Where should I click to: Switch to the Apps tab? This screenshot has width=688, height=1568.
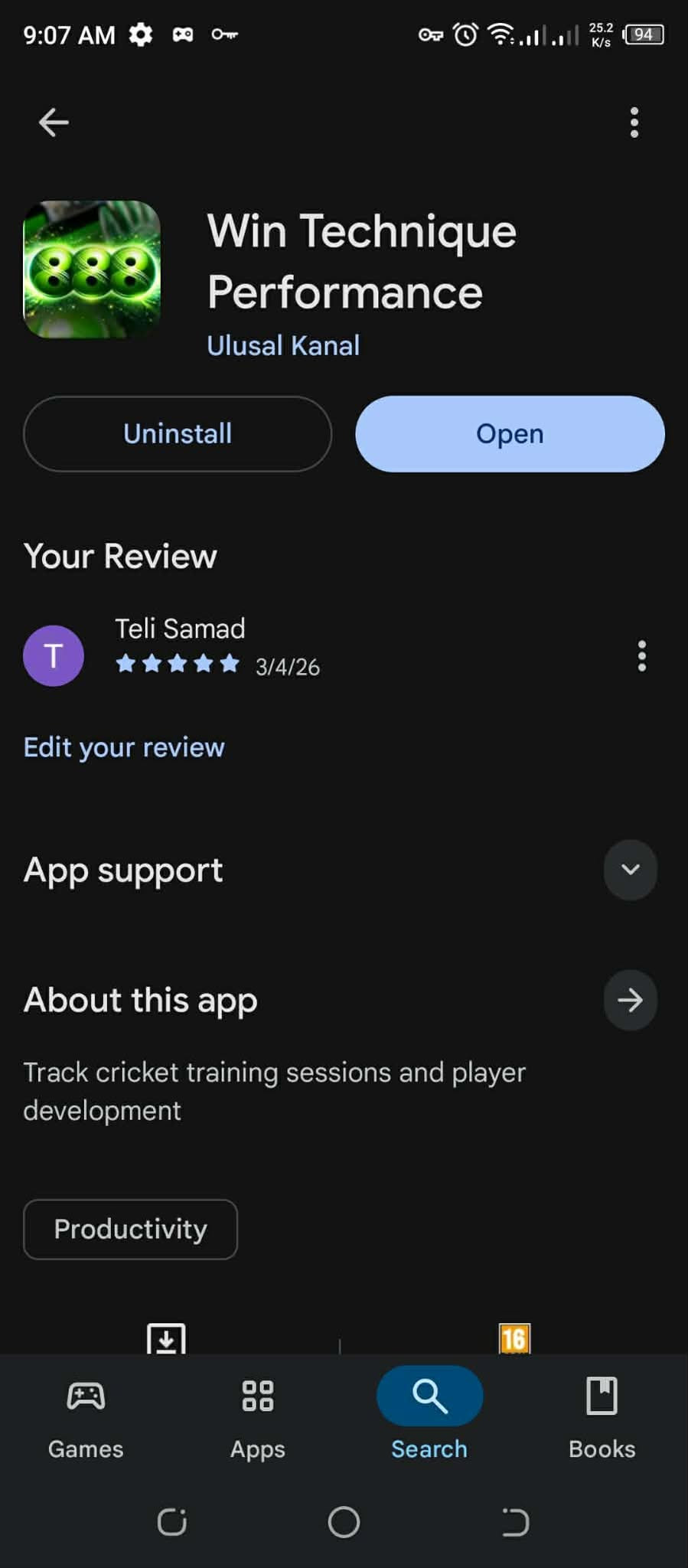258,1415
